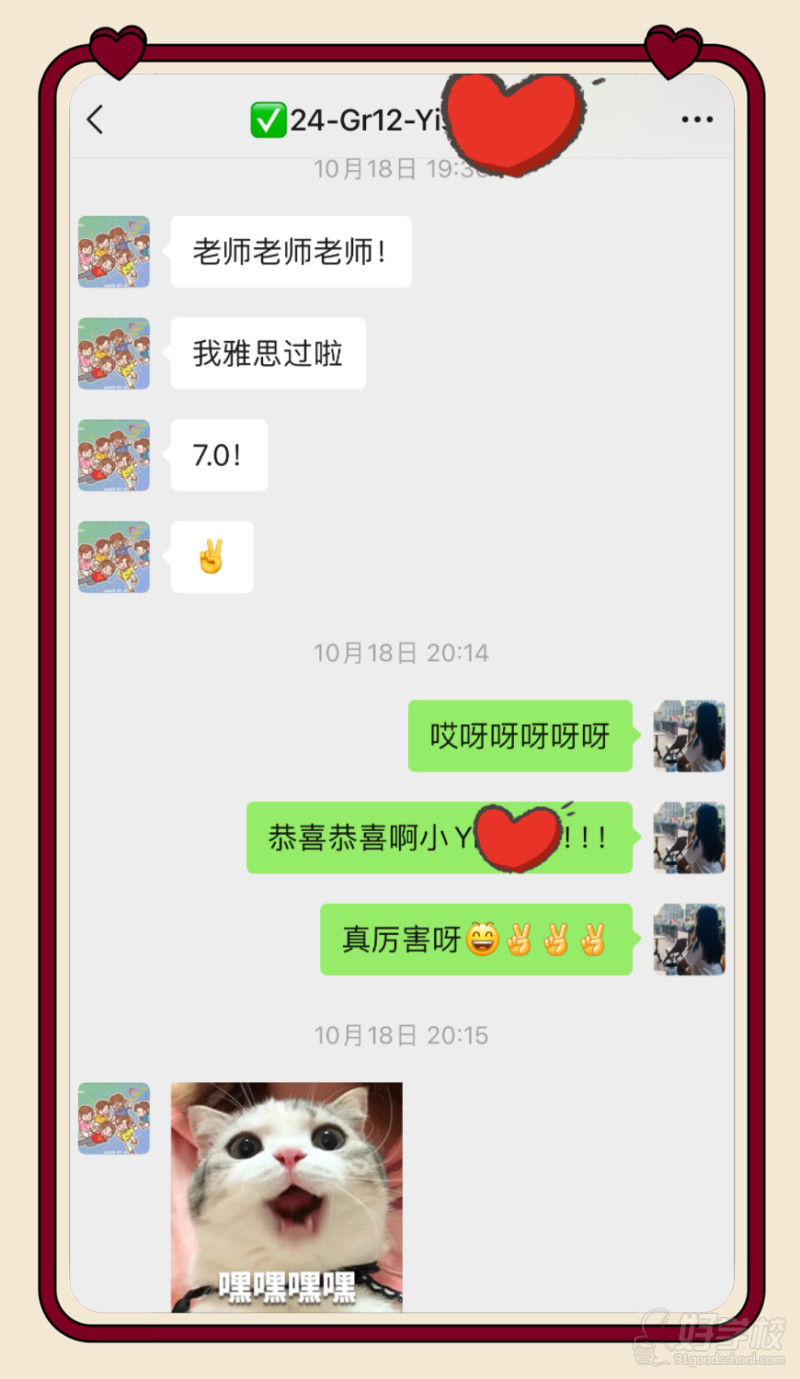Tap the victory-hand ✌️ emoji message bubble
The width and height of the screenshot is (800, 1379).
pyautogui.click(x=211, y=557)
